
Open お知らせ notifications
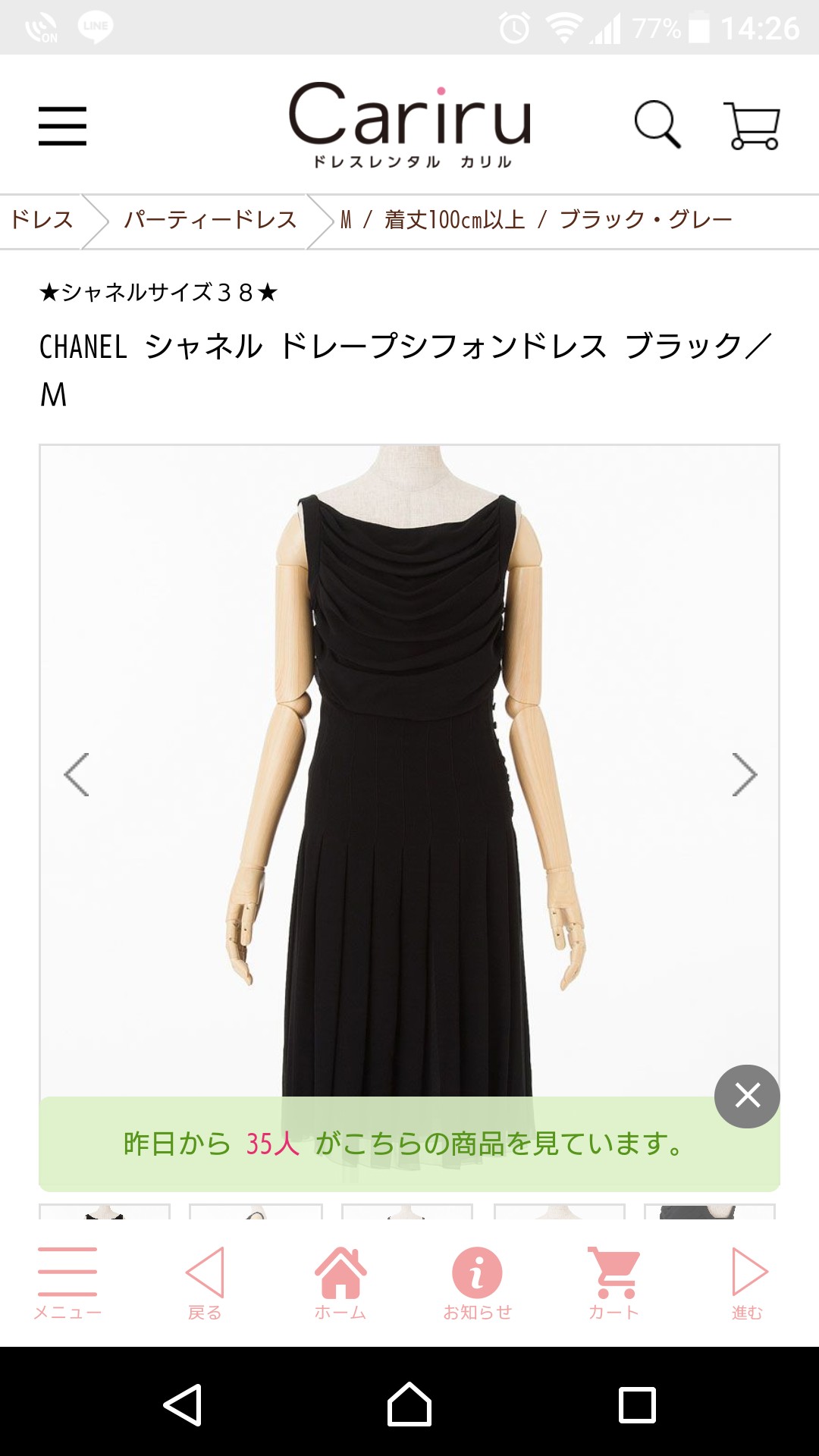[x=477, y=1283]
